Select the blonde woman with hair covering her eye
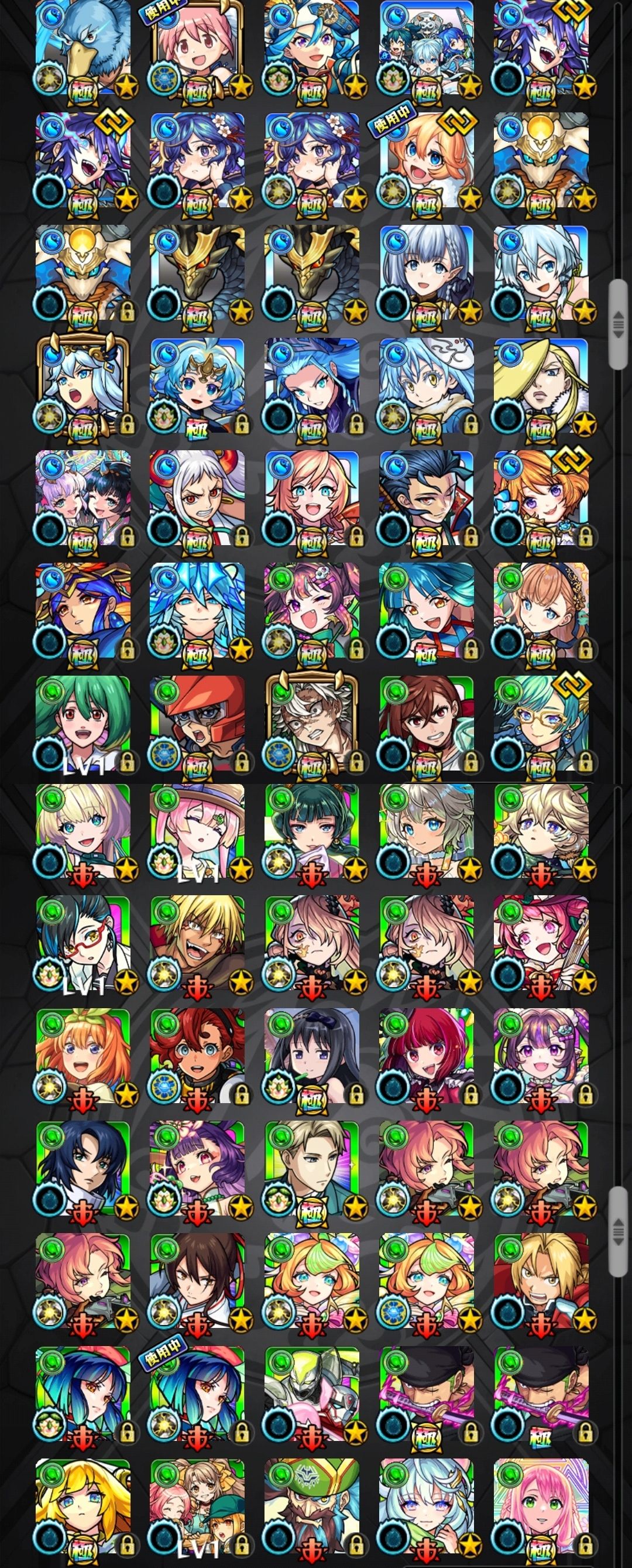 541,385
